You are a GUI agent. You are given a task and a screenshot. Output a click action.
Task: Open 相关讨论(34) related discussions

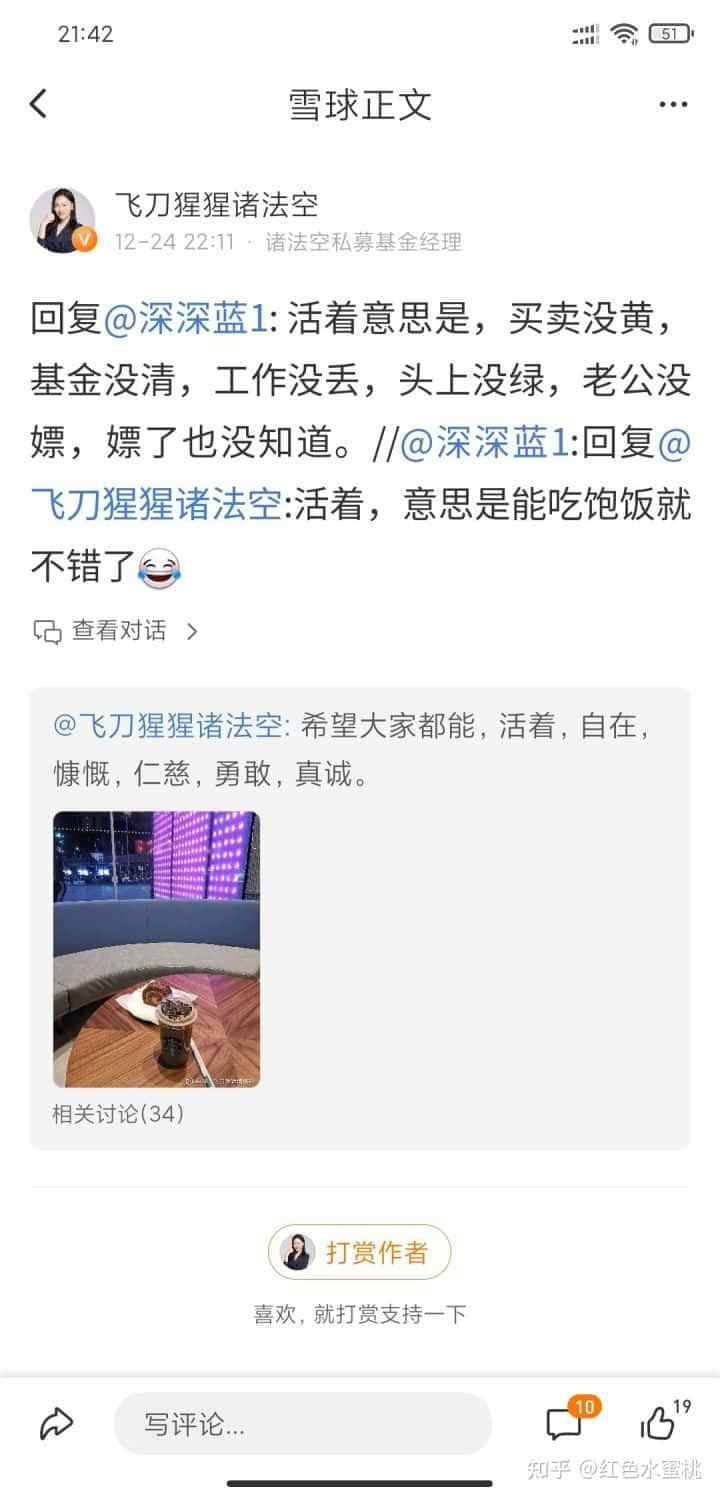(118, 1114)
